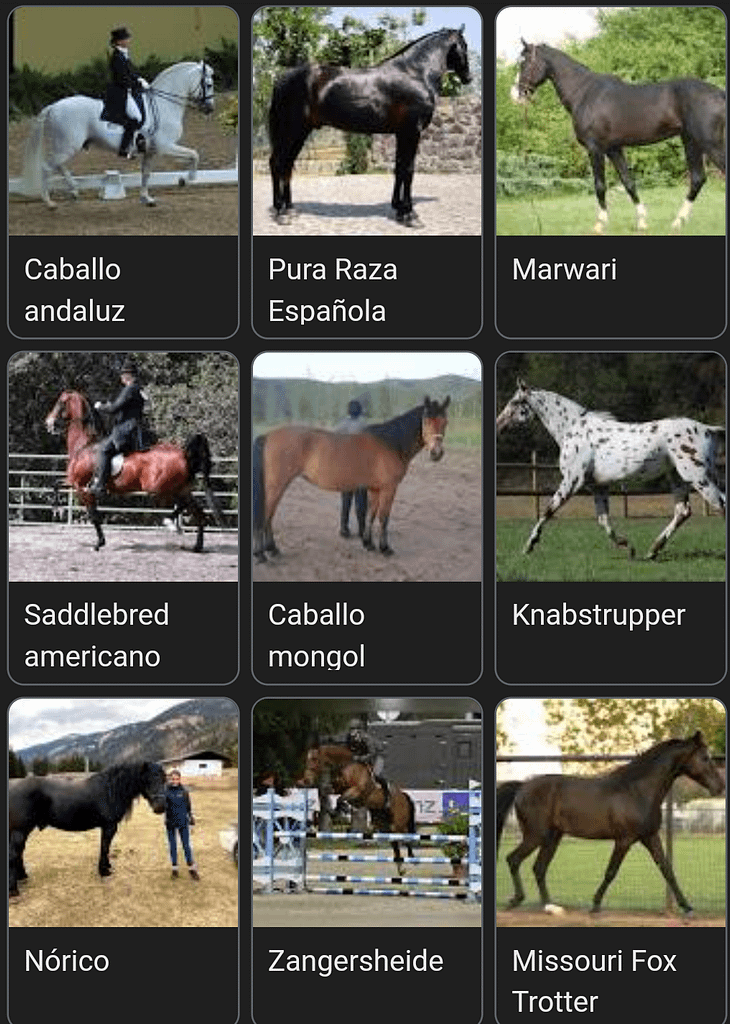Open the Caballo mongol card
The image size is (730, 1024).
(x=367, y=517)
